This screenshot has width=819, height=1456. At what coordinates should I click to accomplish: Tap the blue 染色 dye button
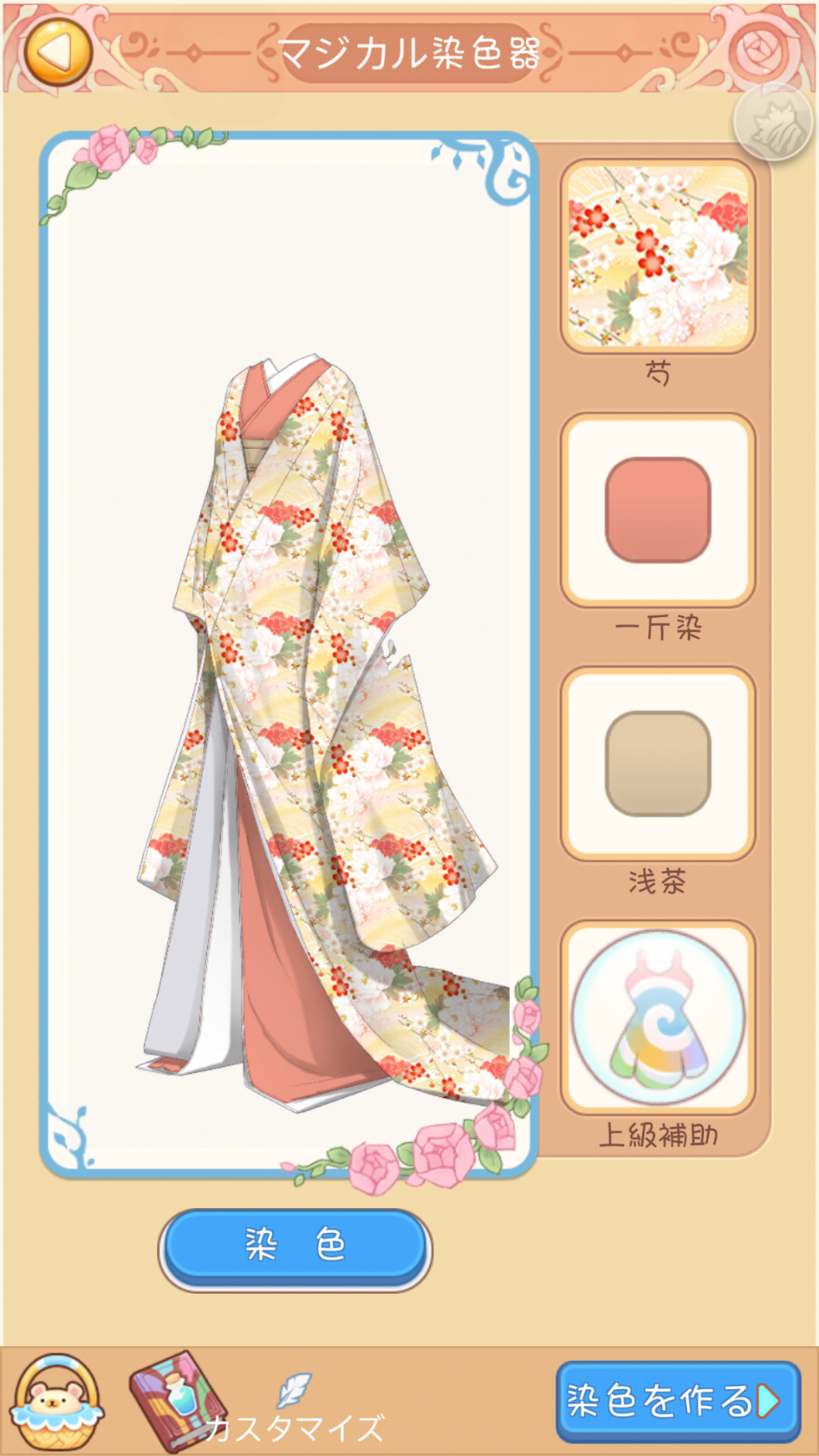(x=295, y=1246)
